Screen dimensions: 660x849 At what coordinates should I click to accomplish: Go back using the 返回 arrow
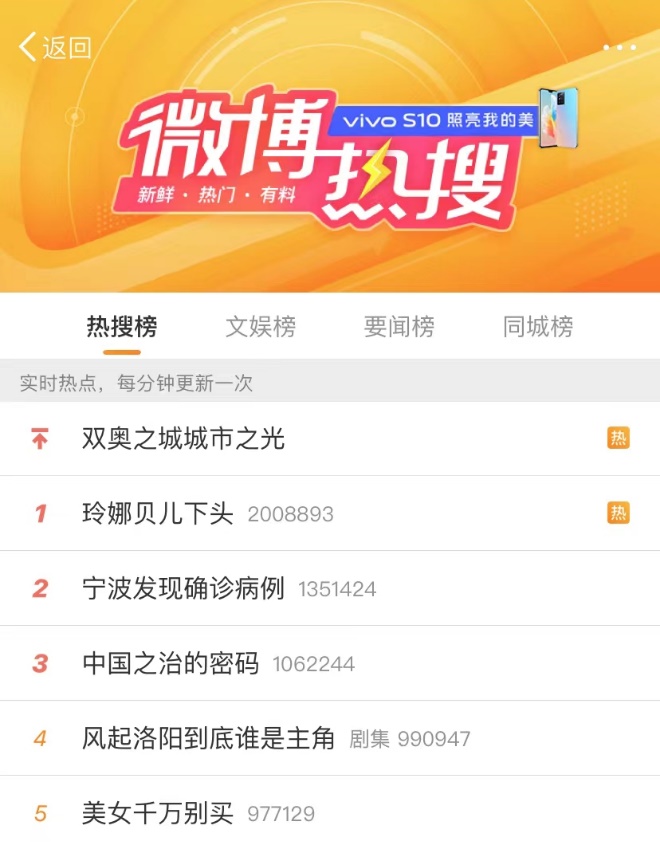coord(54,47)
